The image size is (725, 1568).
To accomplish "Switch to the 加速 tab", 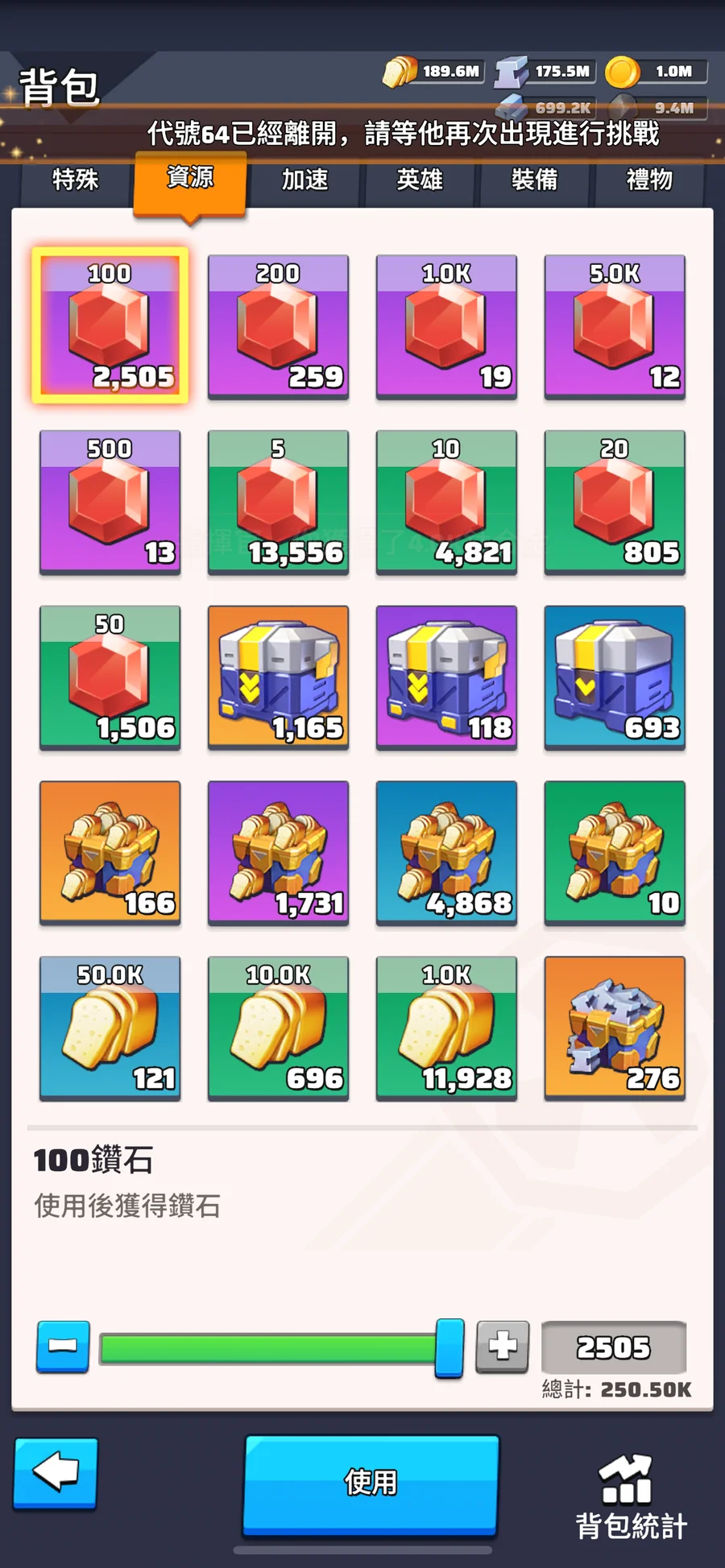I will click(x=305, y=179).
